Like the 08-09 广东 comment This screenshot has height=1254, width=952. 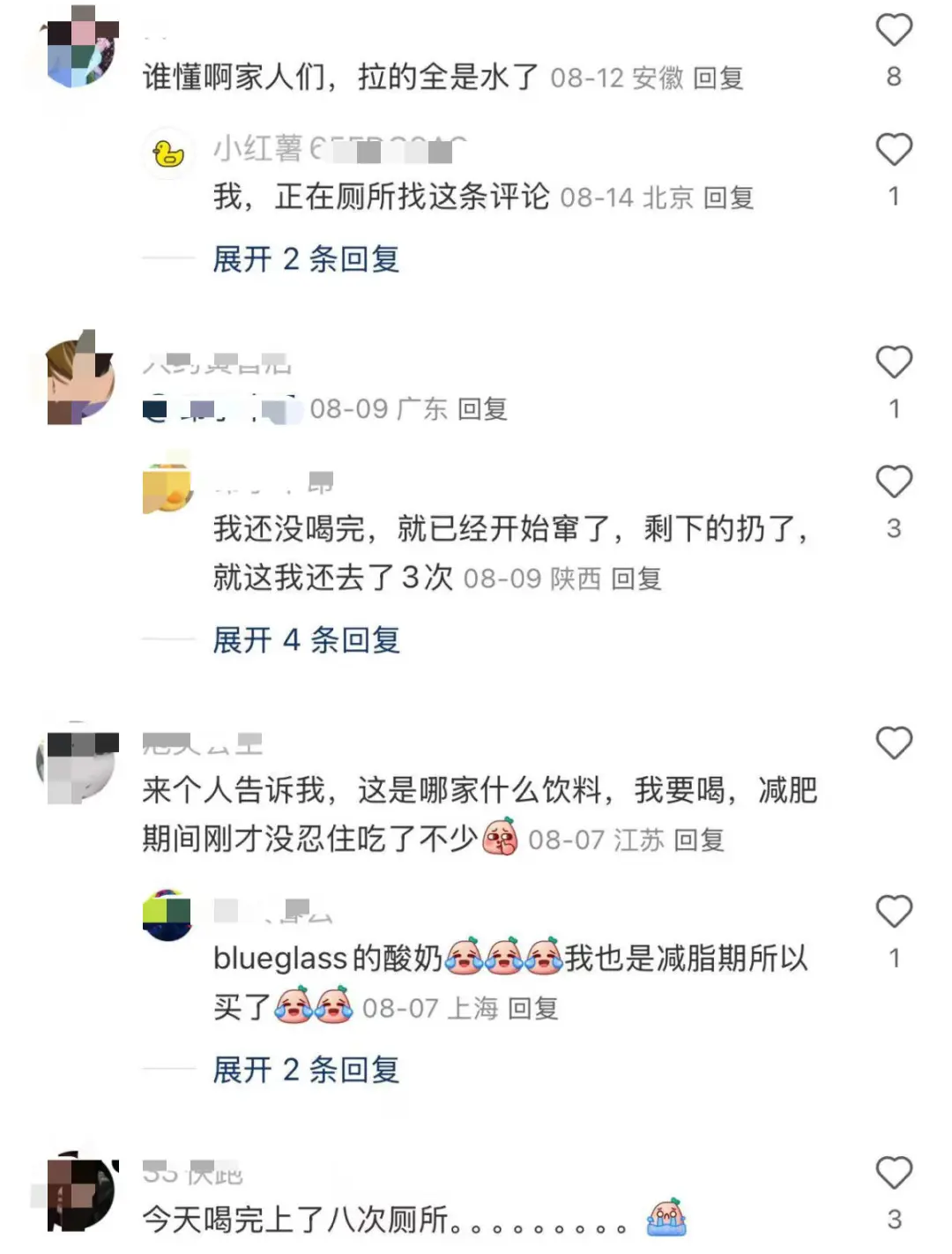[x=893, y=362]
